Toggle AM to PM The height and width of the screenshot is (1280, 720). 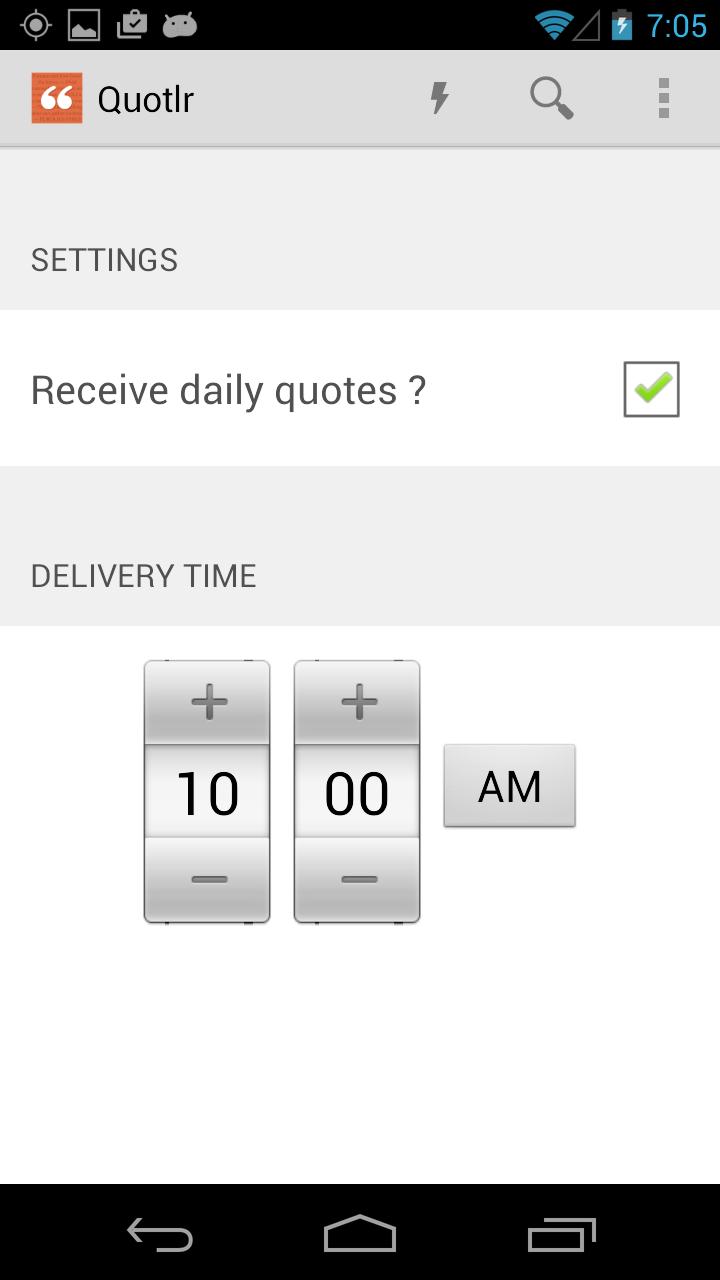(x=509, y=786)
